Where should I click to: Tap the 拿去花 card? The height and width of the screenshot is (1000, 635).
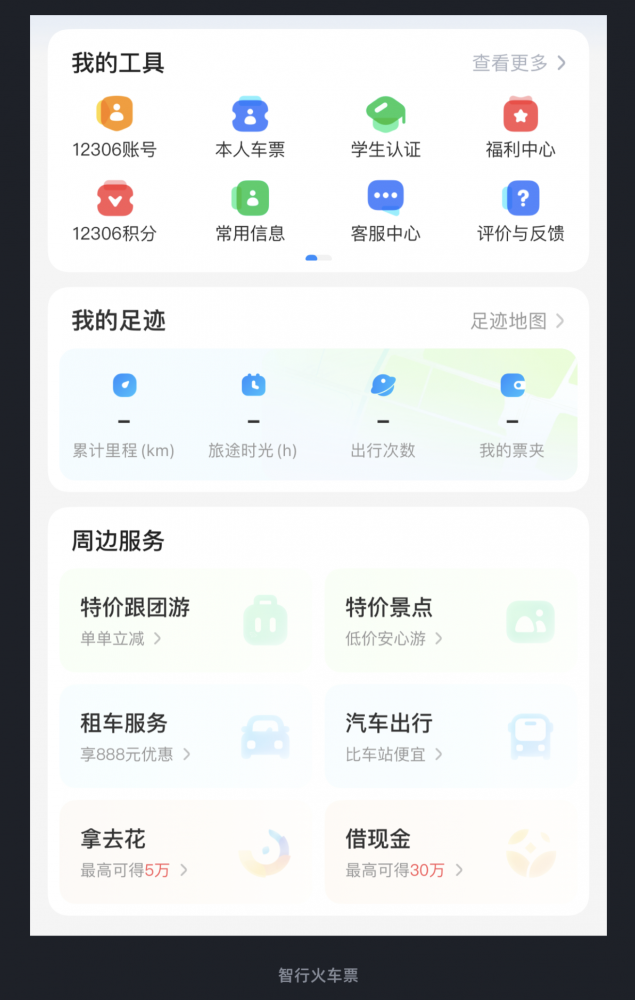click(185, 853)
